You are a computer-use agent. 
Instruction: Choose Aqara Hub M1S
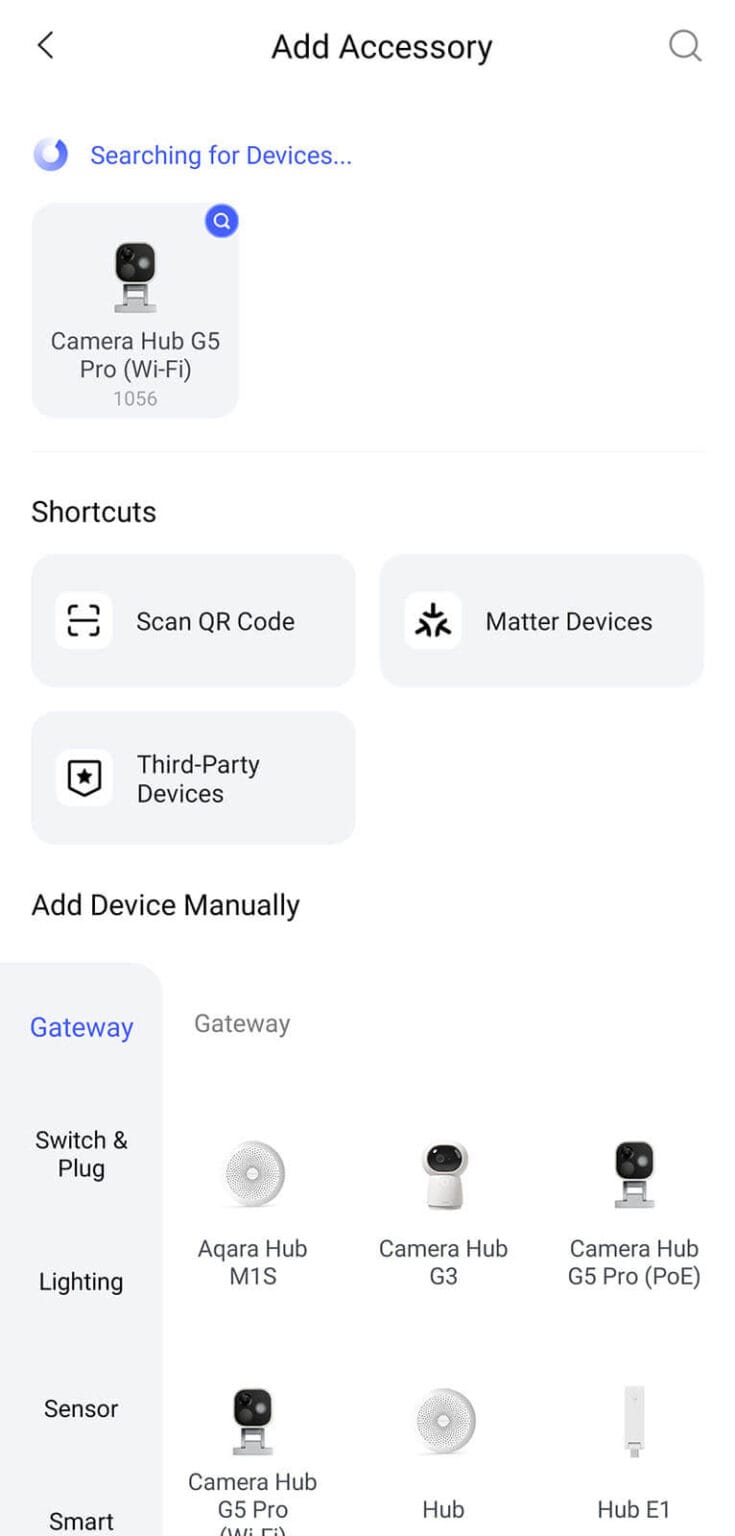[x=253, y=1211]
